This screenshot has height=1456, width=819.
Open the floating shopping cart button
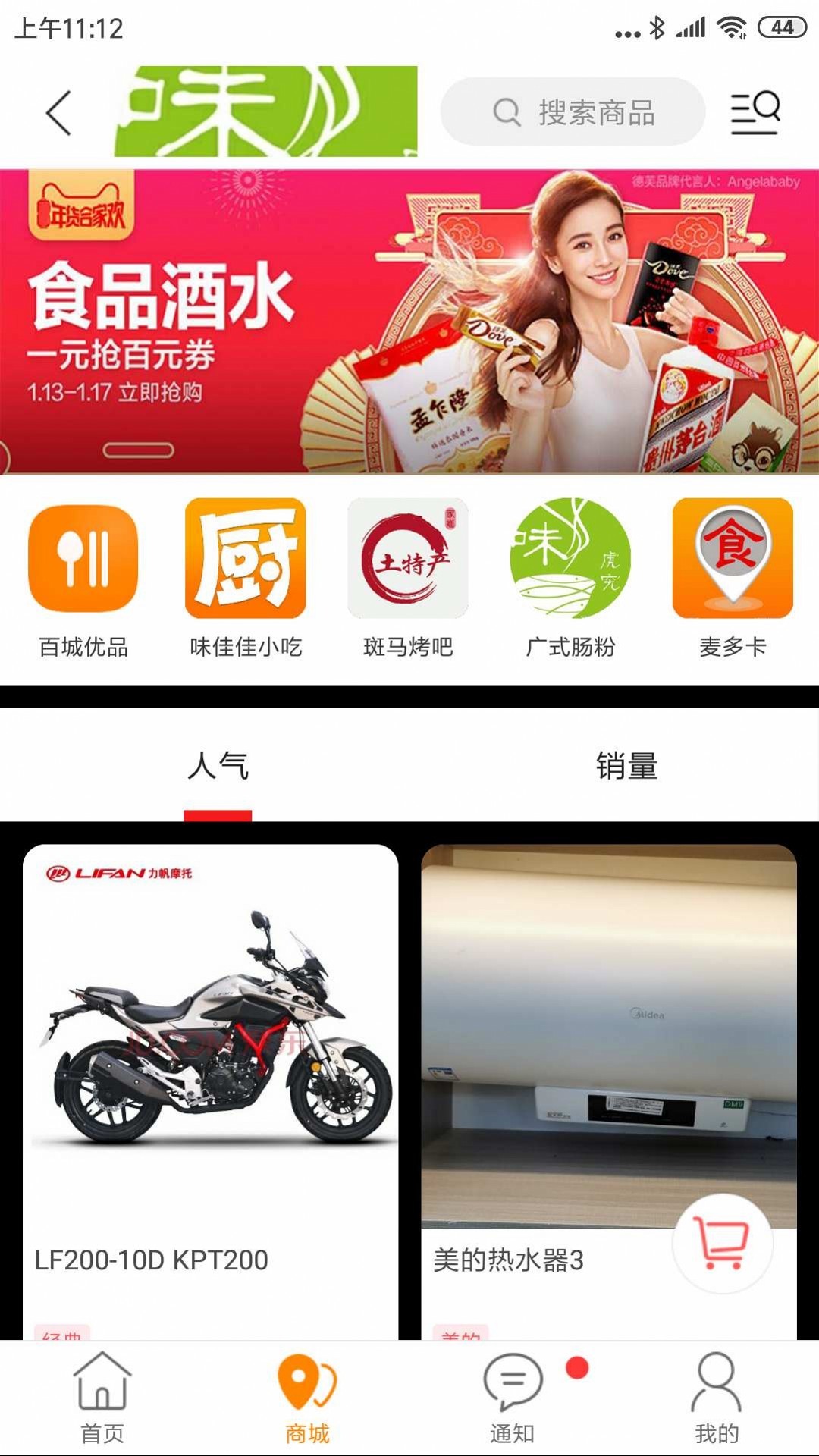(x=723, y=1244)
